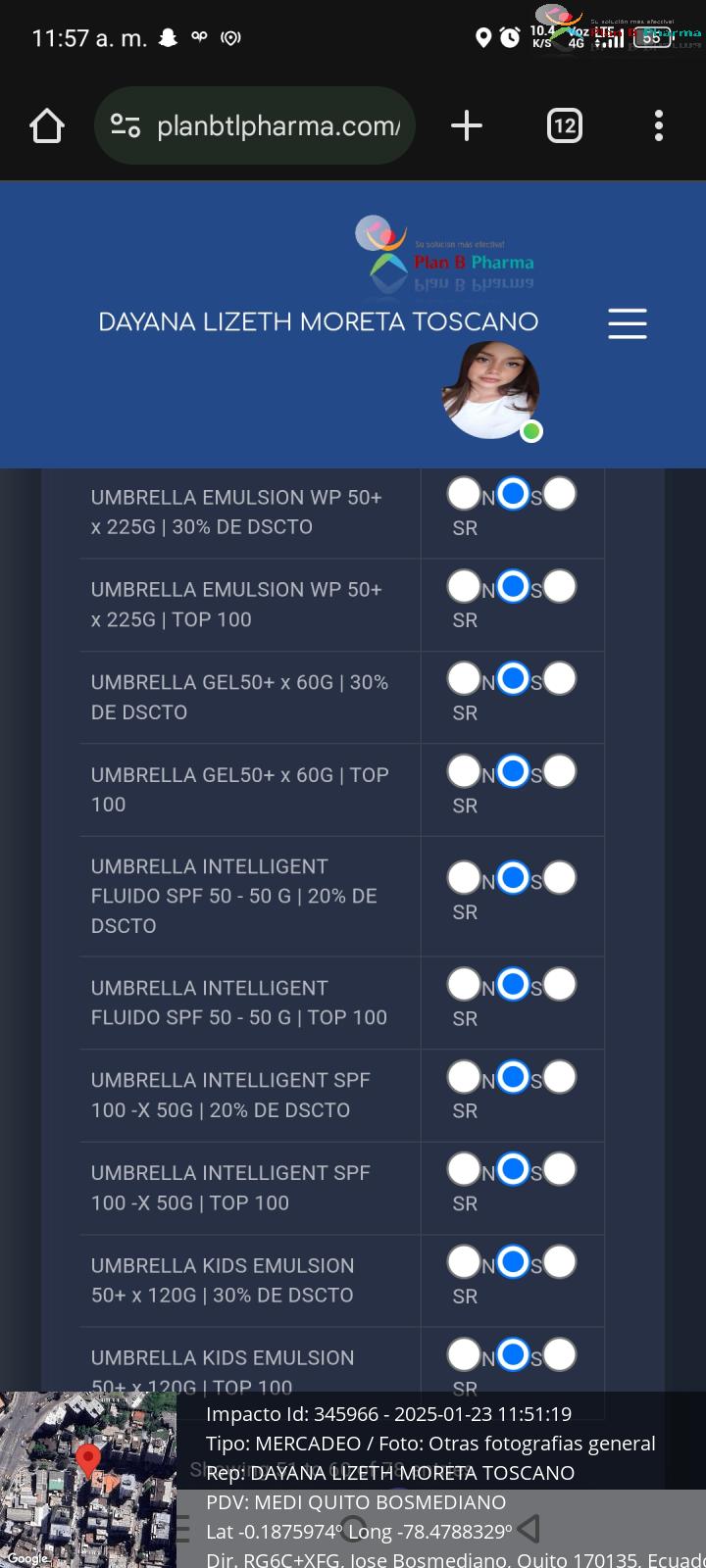The image size is (706, 1568).
Task: Tap the planbtlpharma.com address bar
Action: pos(255,125)
